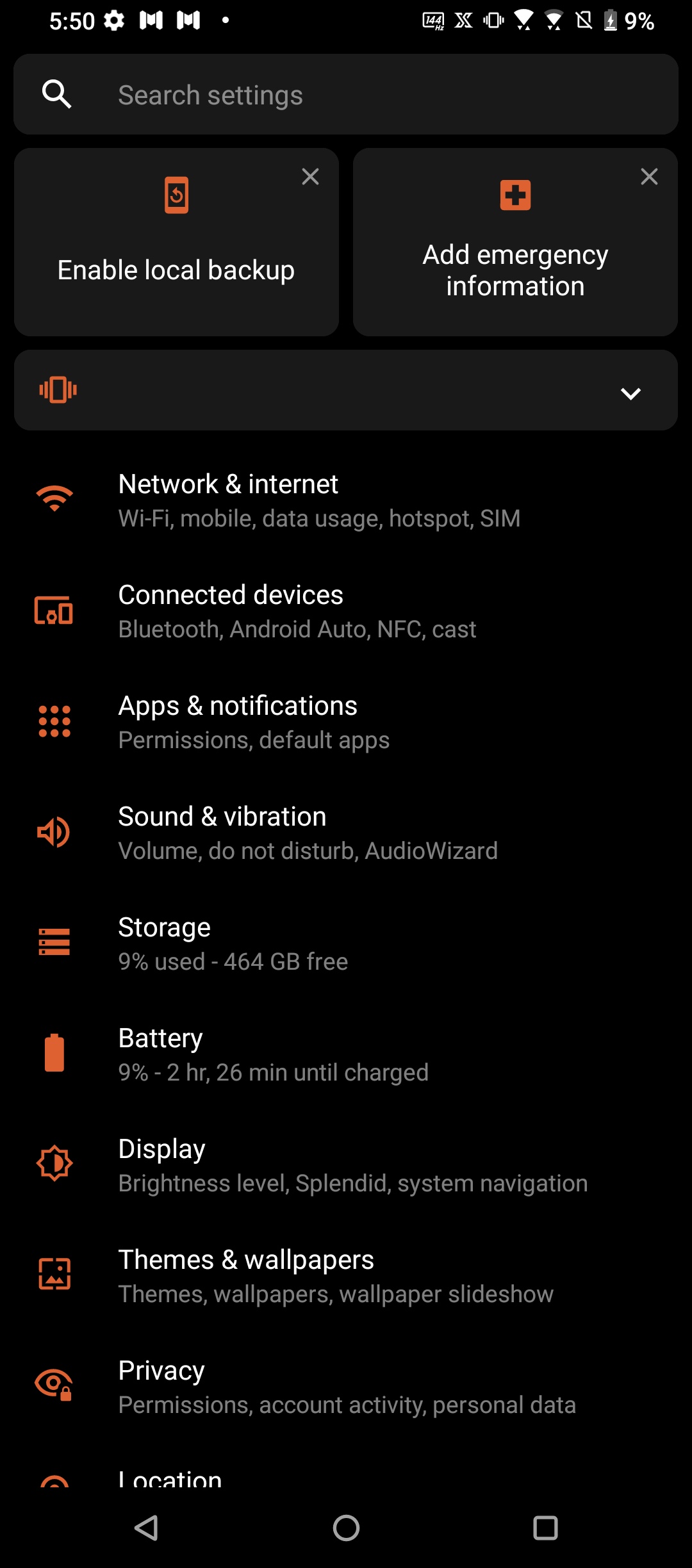
Task: Open the Search settings field
Action: pyautogui.click(x=346, y=95)
